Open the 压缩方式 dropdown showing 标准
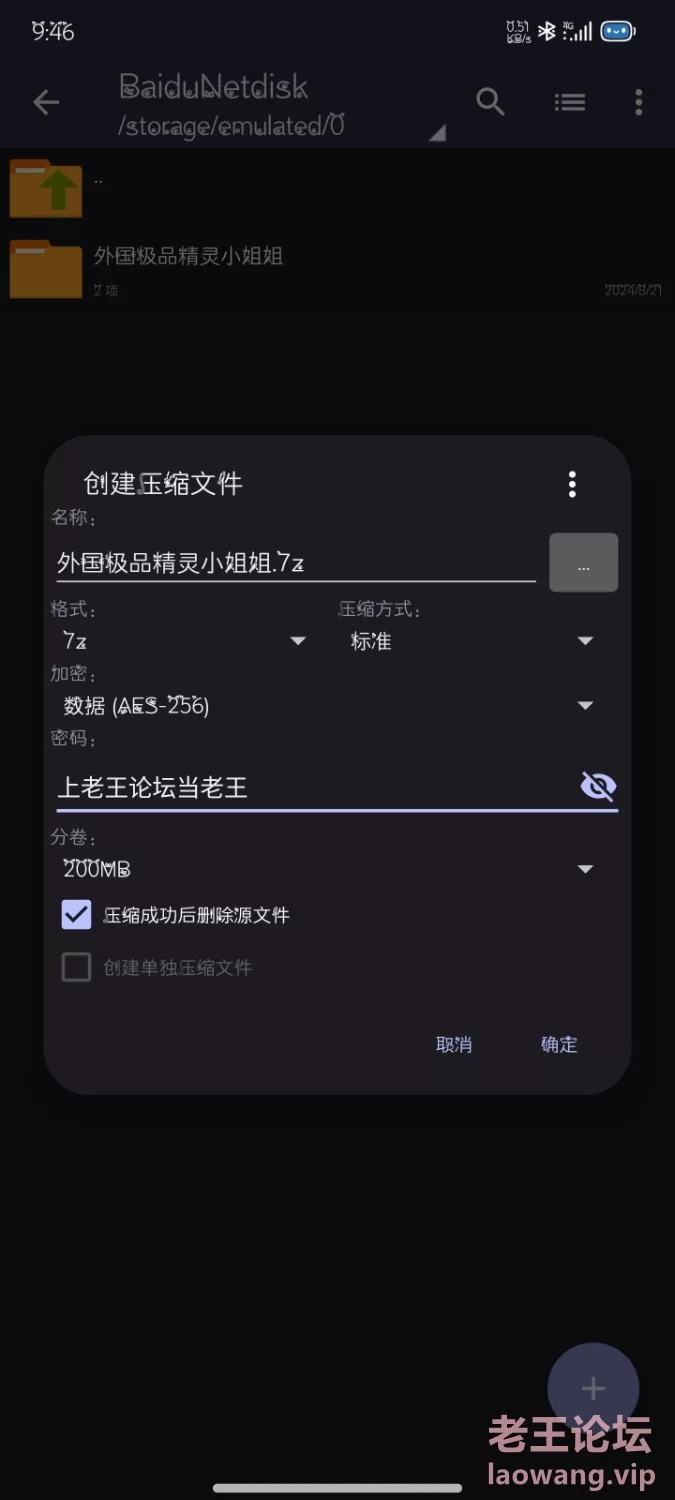This screenshot has height=1500, width=675. coord(472,641)
